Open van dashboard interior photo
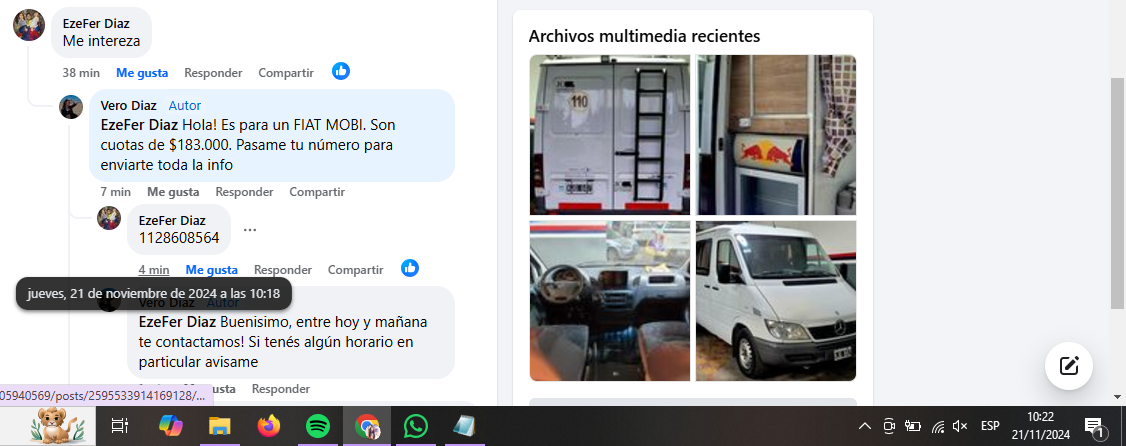 [x=609, y=300]
